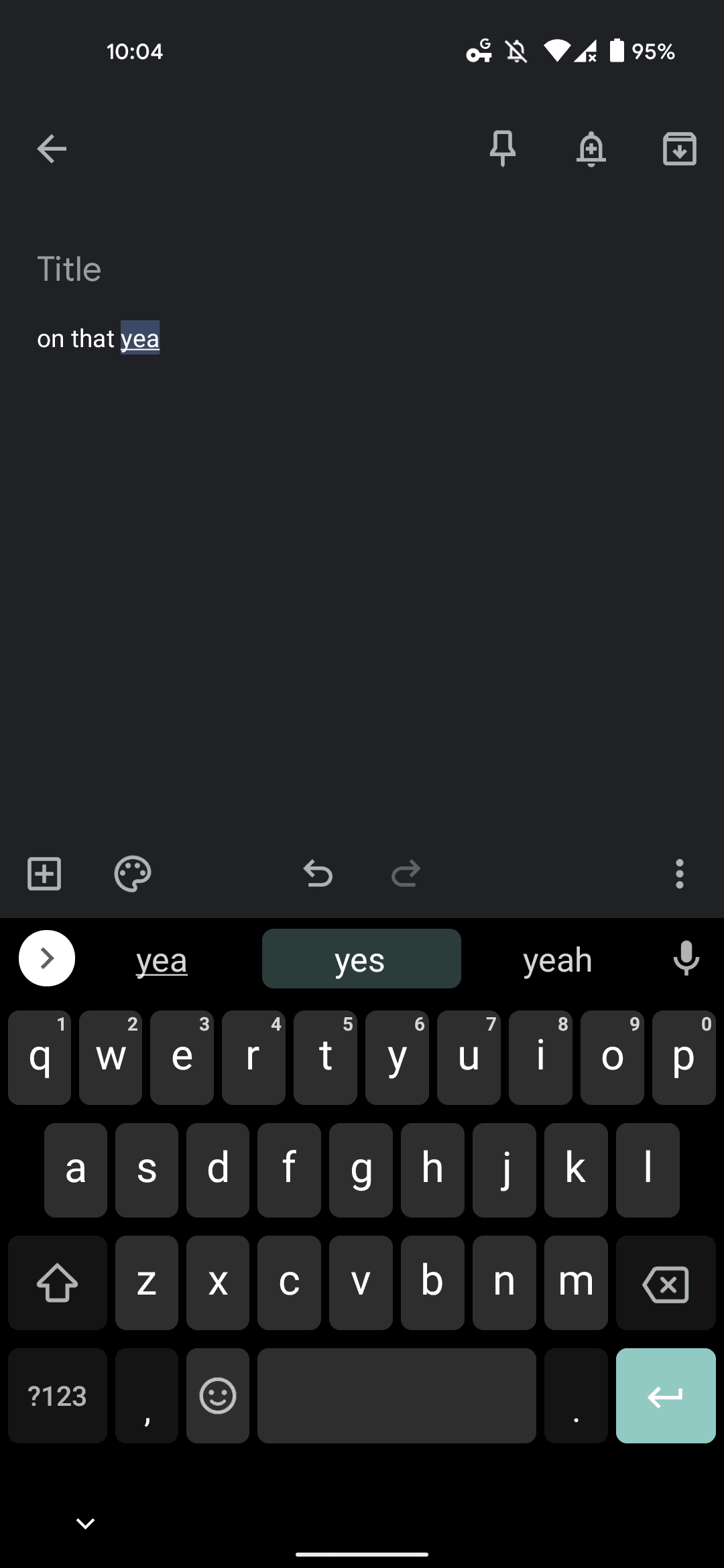Viewport: 724px width, 1568px height.
Task: Open the three-dot more options menu
Action: tap(680, 874)
